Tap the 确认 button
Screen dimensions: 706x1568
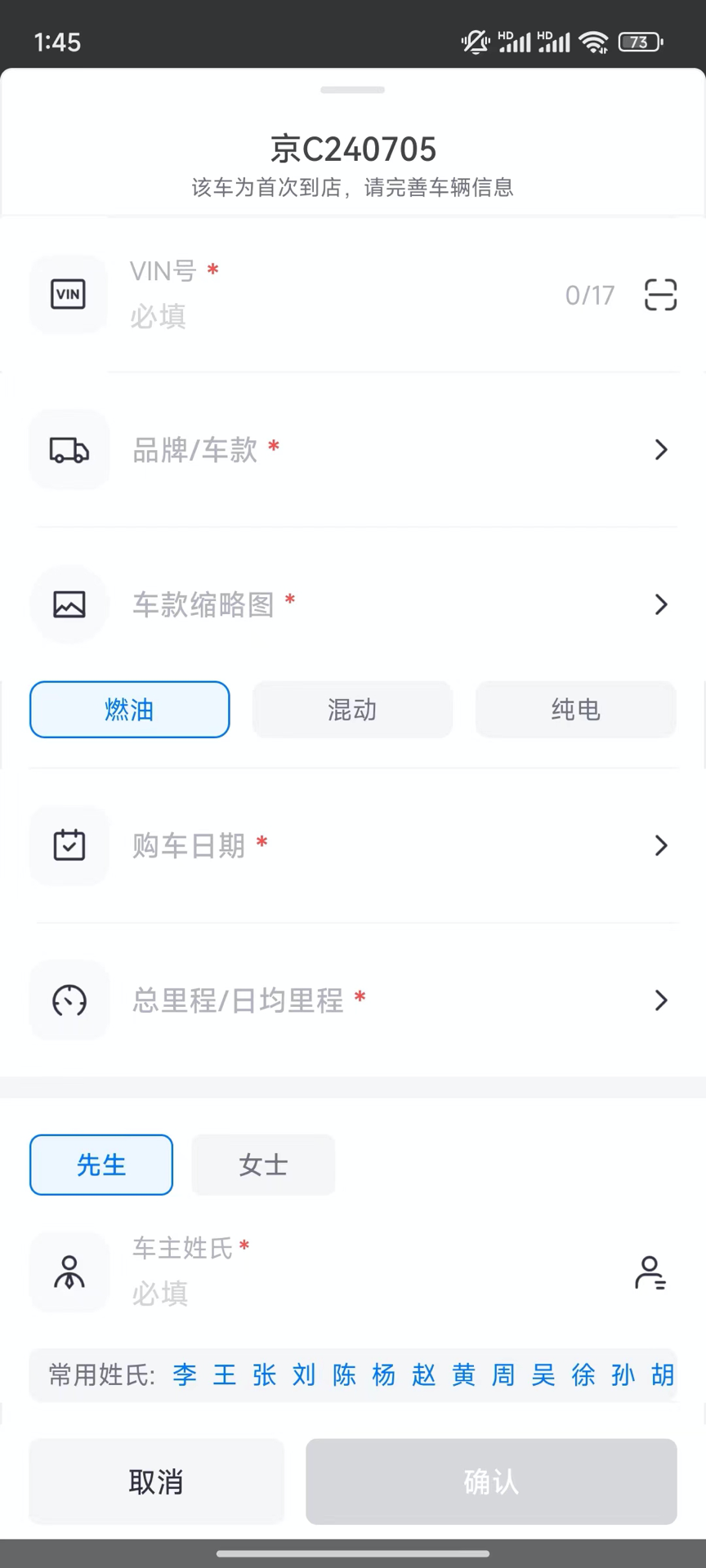pyautogui.click(x=491, y=1481)
